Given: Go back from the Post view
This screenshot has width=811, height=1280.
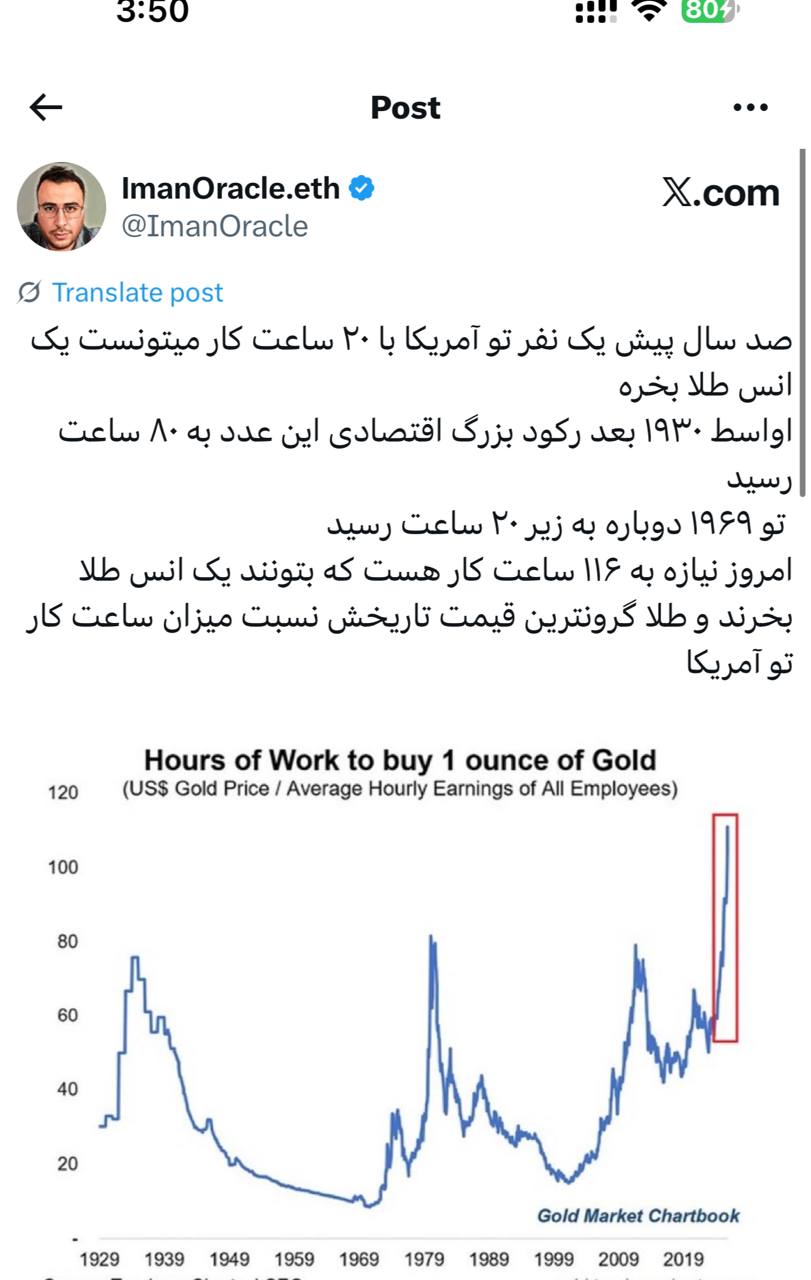Looking at the screenshot, I should (46, 108).
